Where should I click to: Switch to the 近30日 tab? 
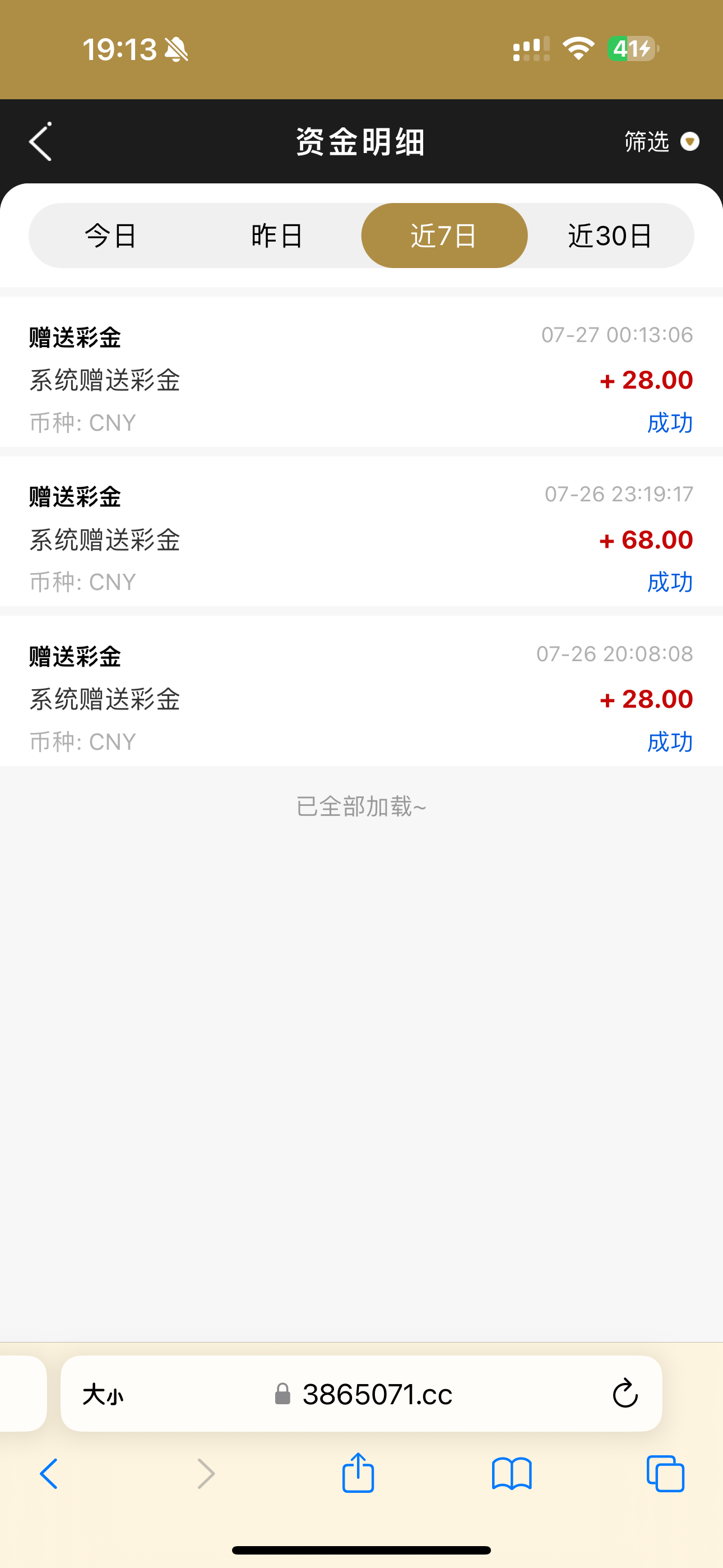tap(610, 236)
